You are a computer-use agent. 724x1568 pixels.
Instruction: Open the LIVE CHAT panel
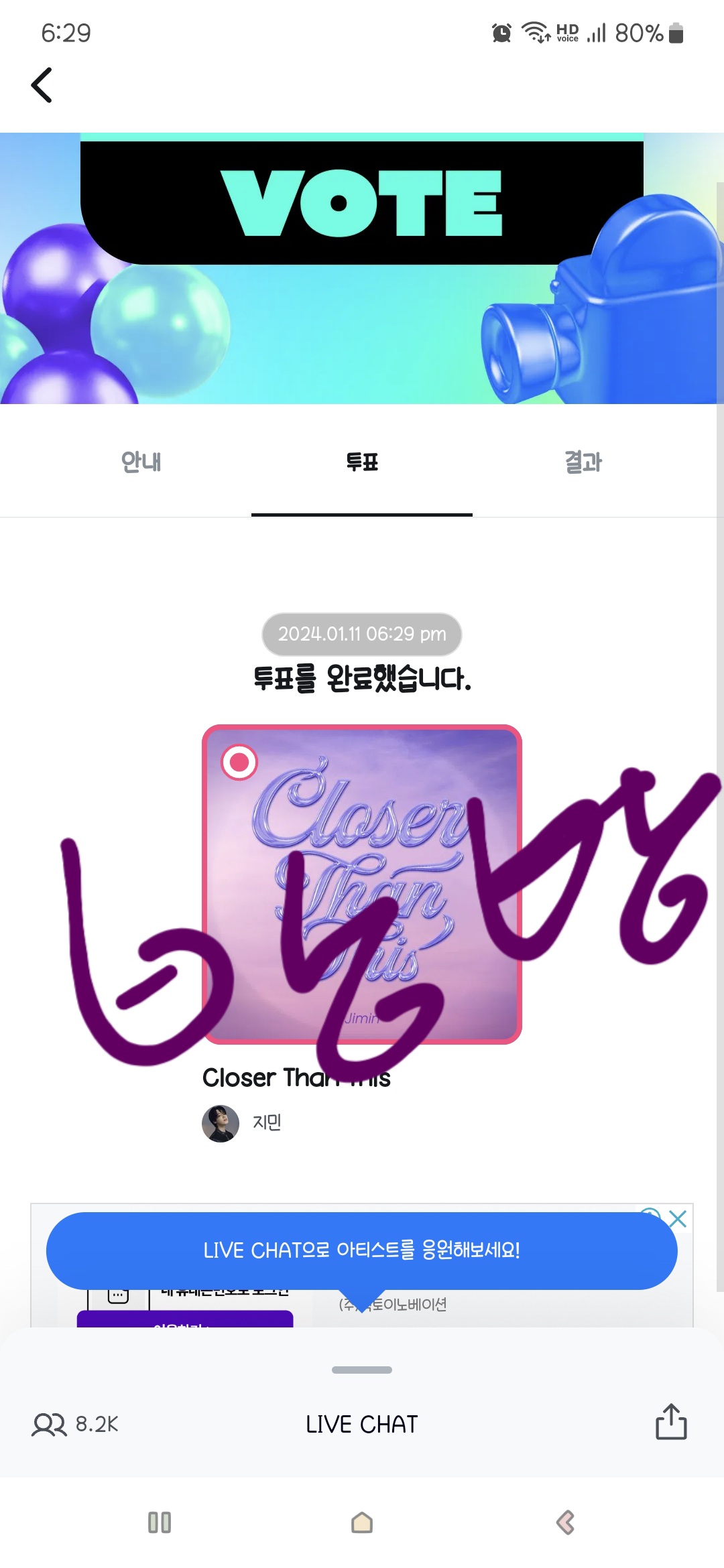click(x=362, y=1424)
